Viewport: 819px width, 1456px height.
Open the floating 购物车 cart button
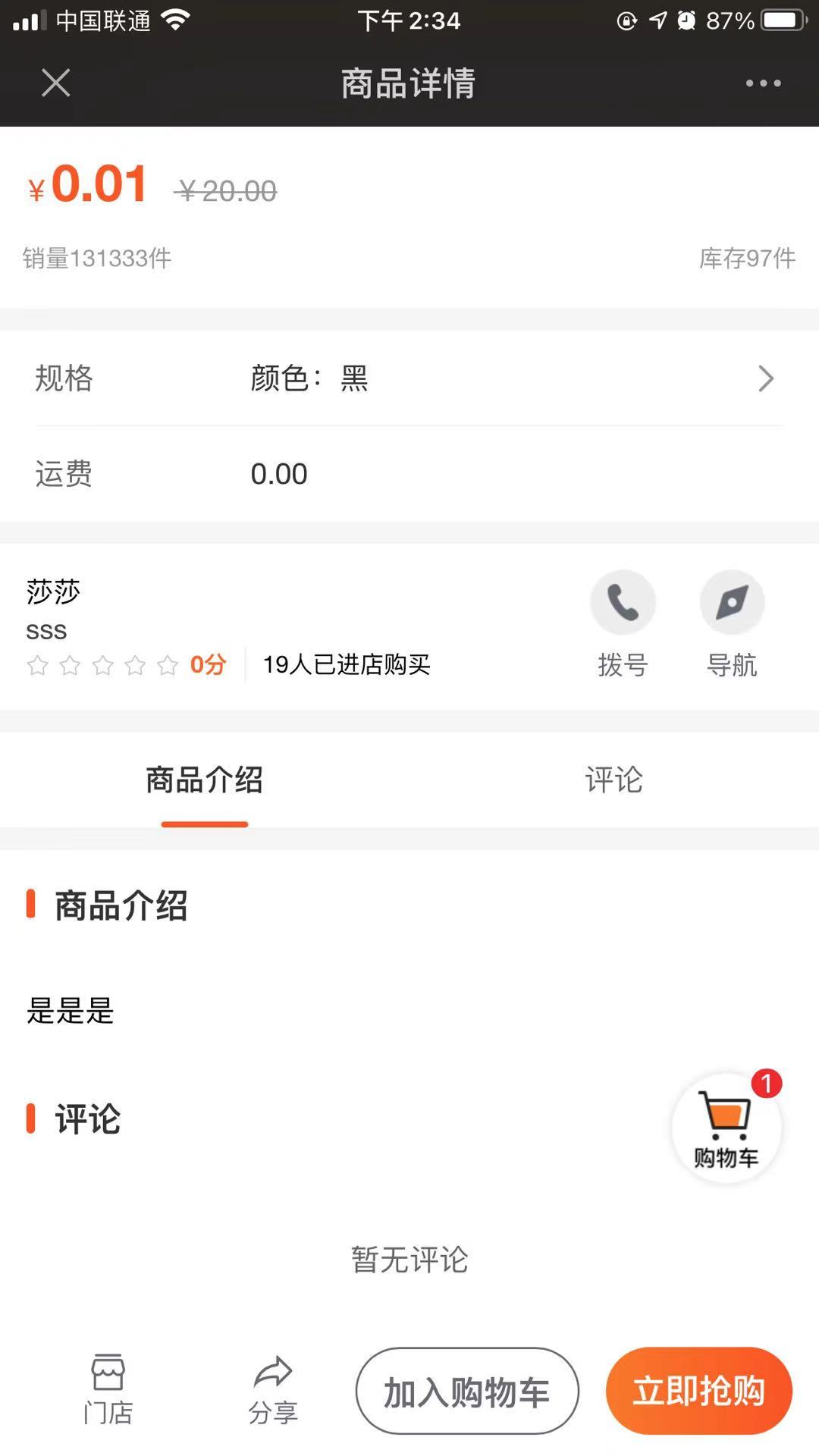[x=726, y=1128]
